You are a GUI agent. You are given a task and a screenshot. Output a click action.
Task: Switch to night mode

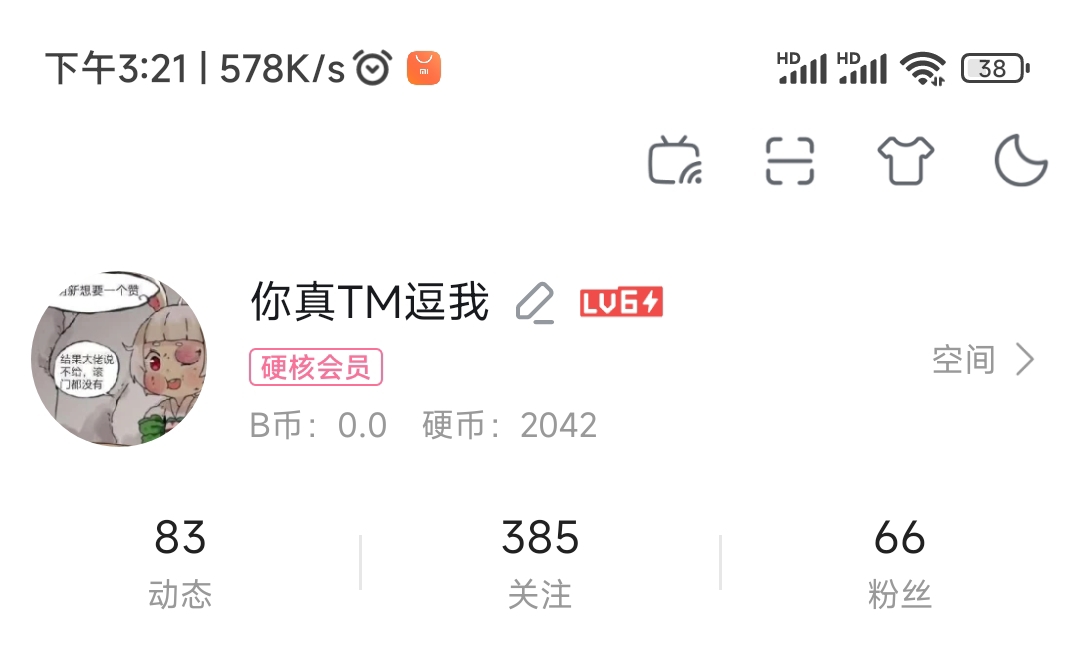coord(1021,161)
